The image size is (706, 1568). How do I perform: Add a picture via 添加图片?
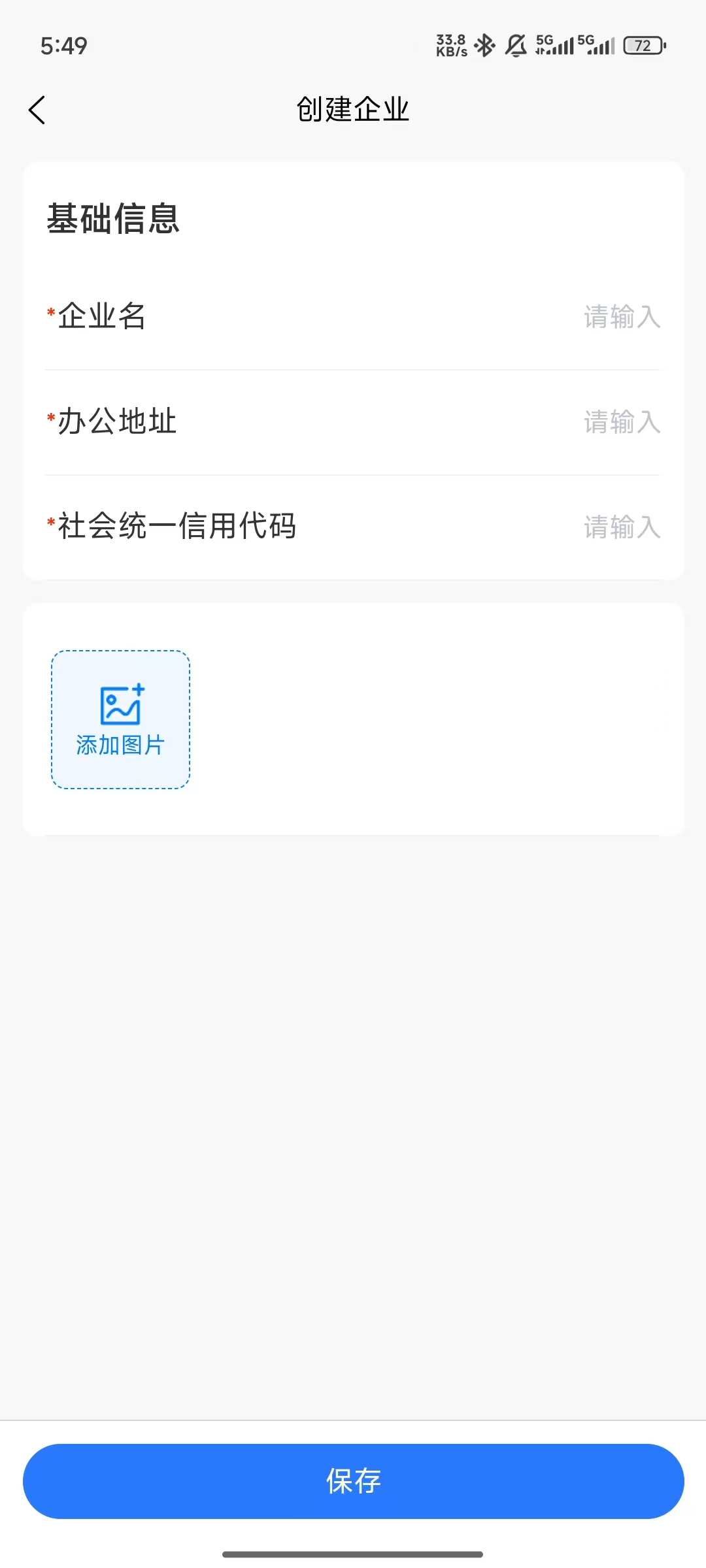point(120,719)
